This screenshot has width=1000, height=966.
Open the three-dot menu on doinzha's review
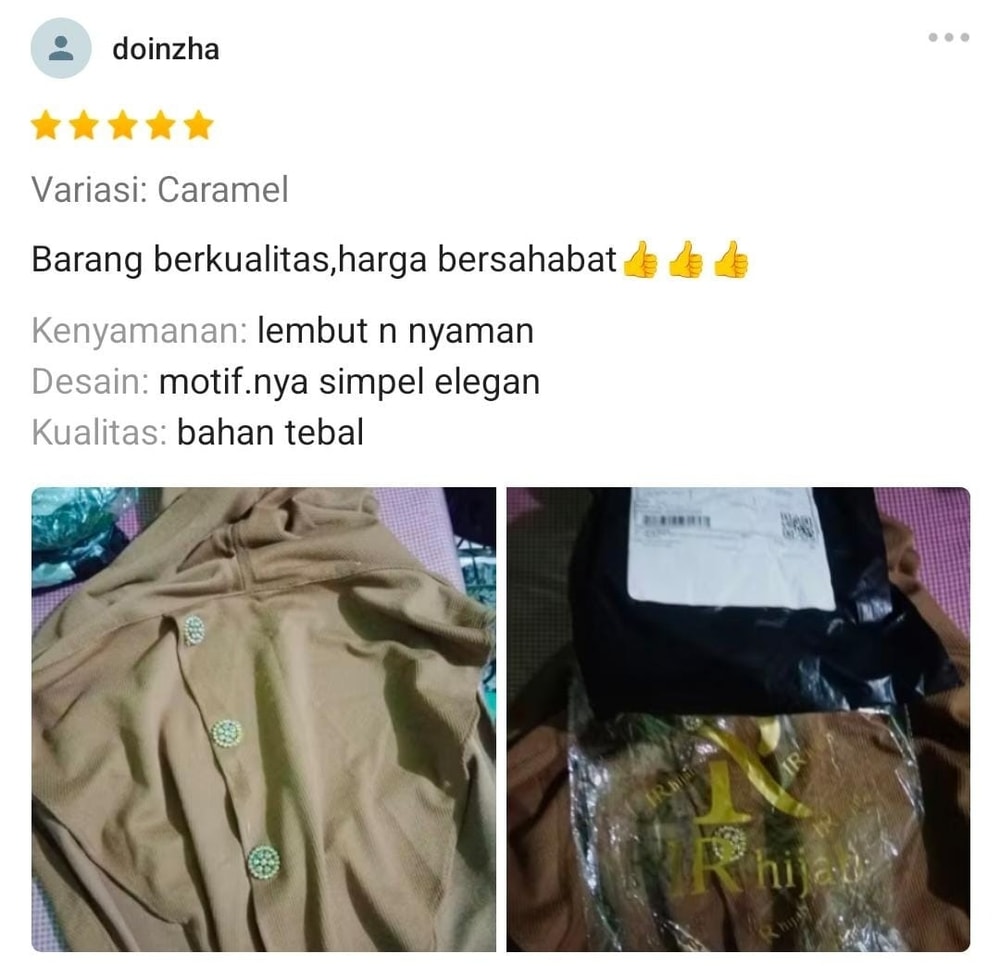(x=948, y=37)
